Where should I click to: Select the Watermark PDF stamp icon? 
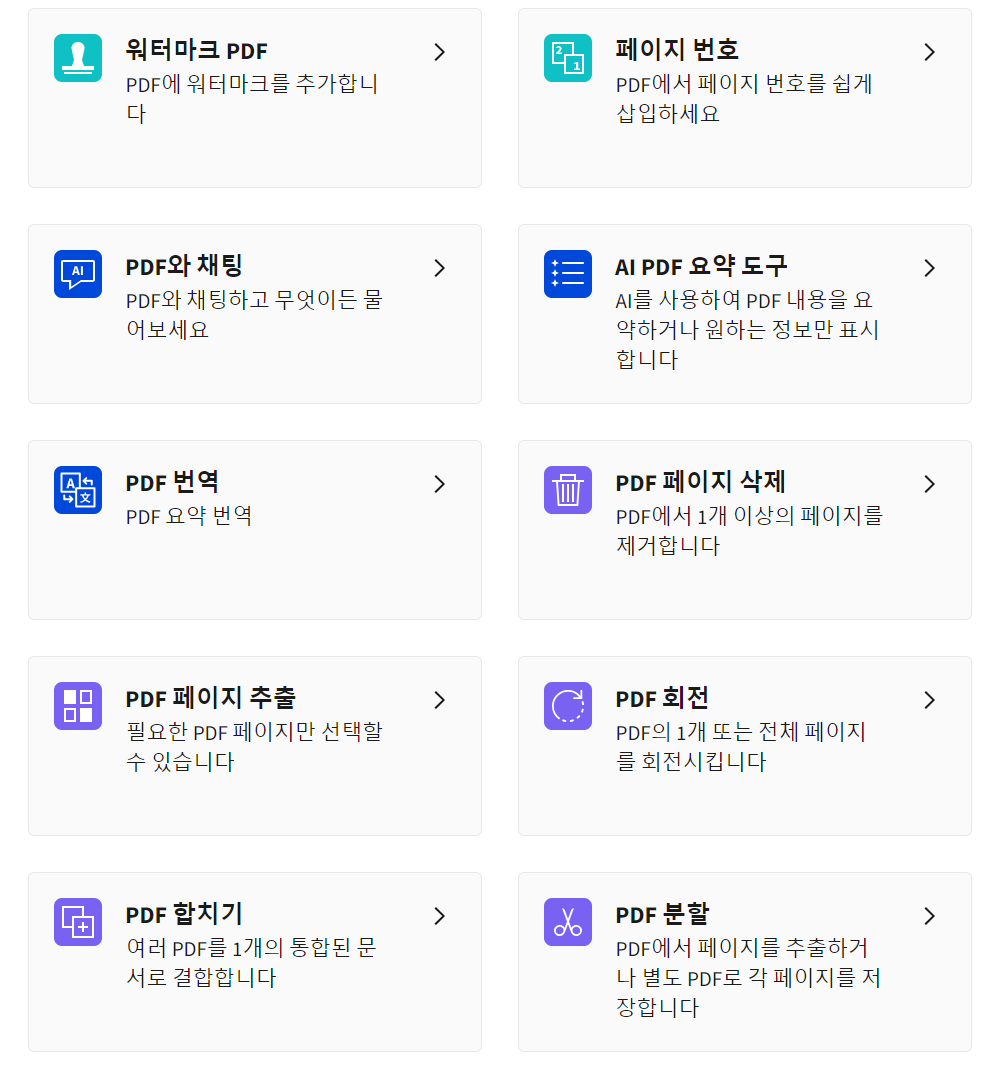tap(77, 58)
